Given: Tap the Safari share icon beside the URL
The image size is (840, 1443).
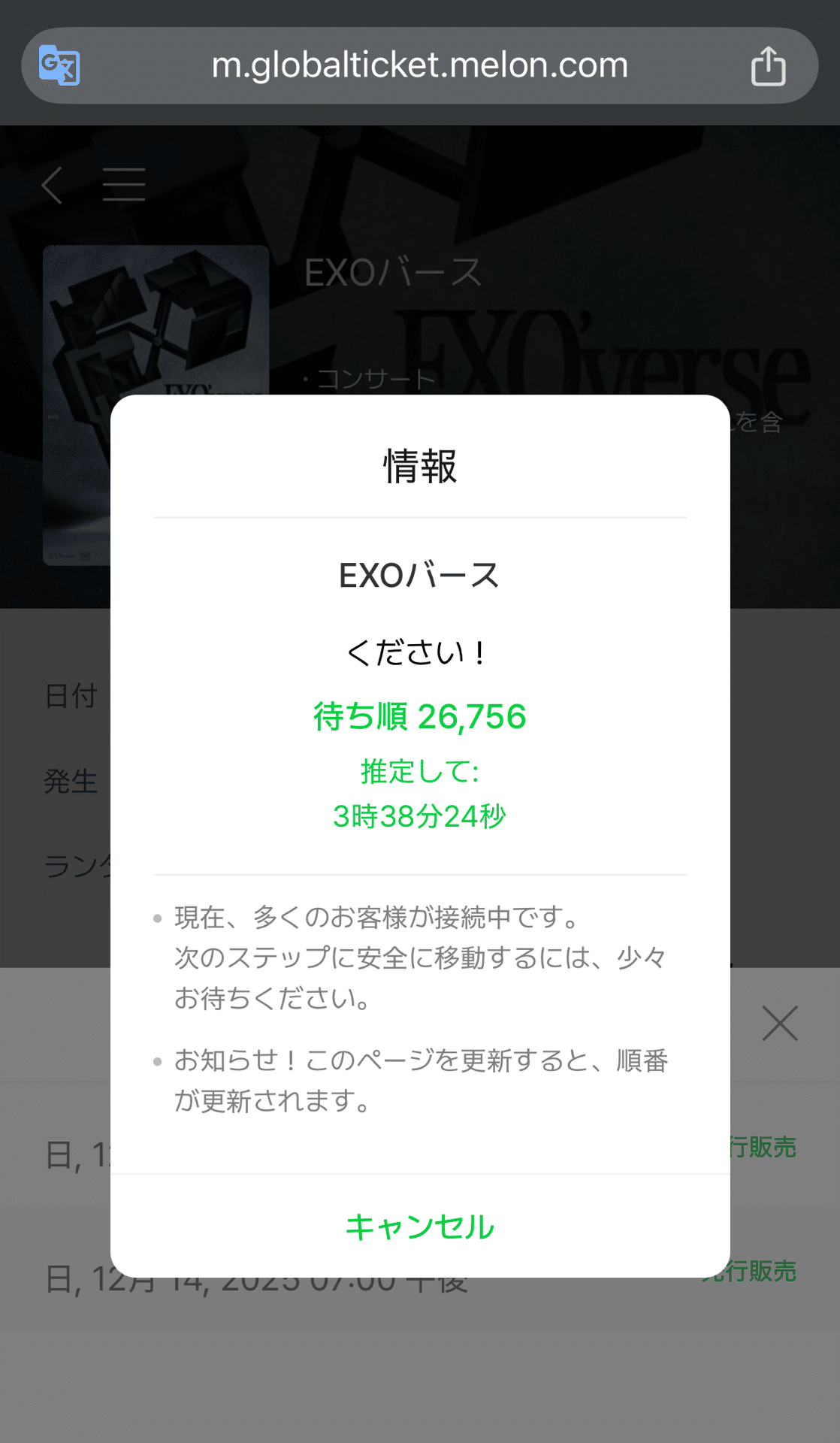Looking at the screenshot, I should point(768,65).
